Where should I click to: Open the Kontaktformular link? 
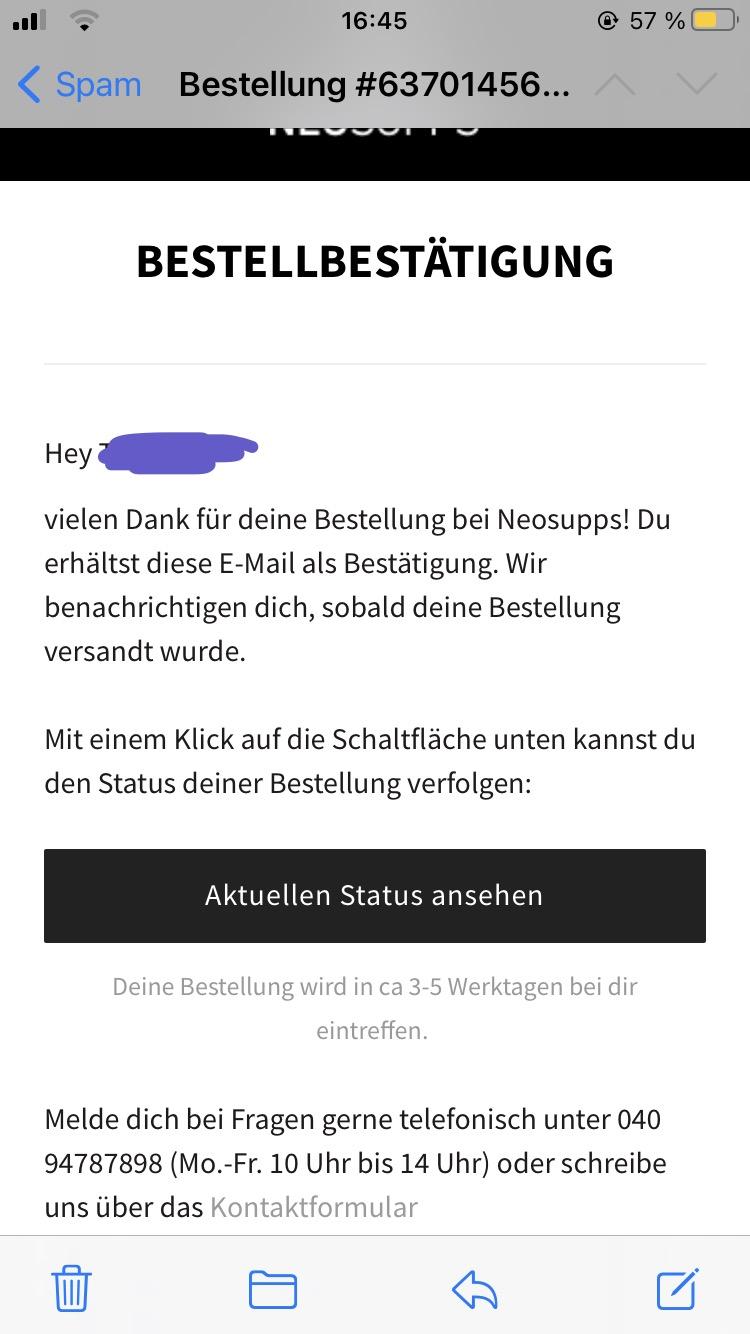(x=313, y=1207)
